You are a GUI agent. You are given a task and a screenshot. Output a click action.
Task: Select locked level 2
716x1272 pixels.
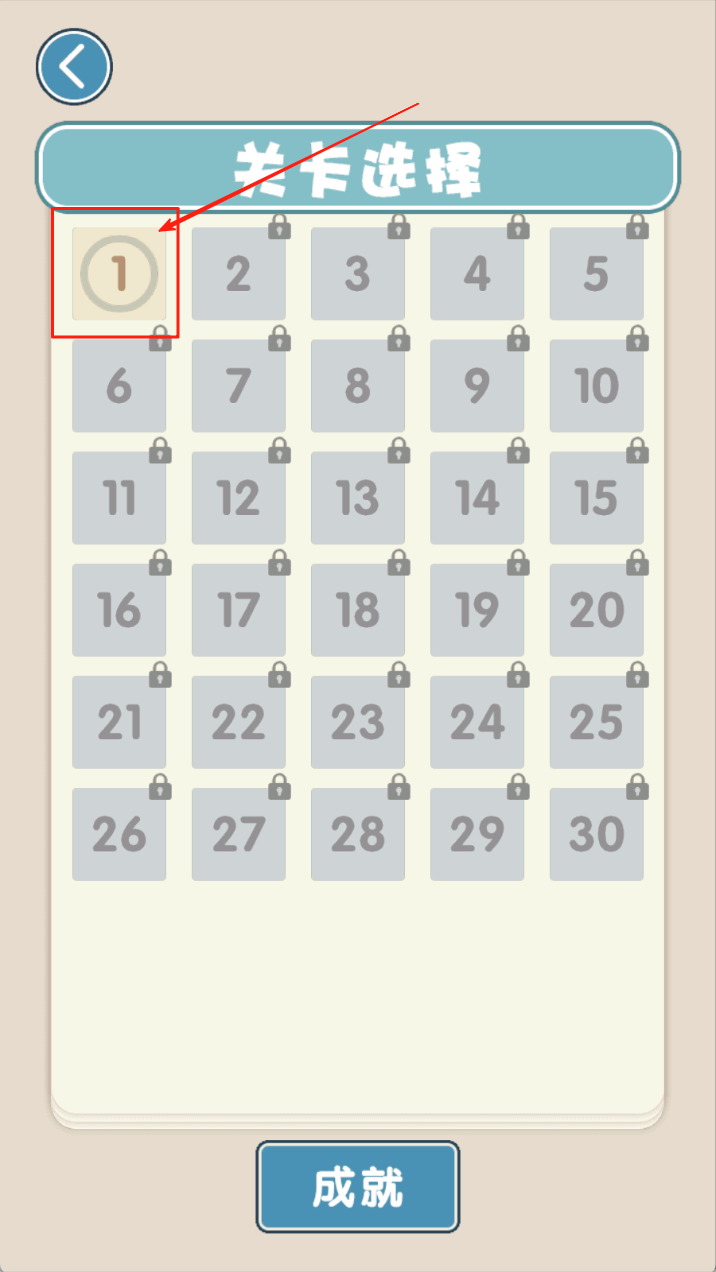pos(238,273)
